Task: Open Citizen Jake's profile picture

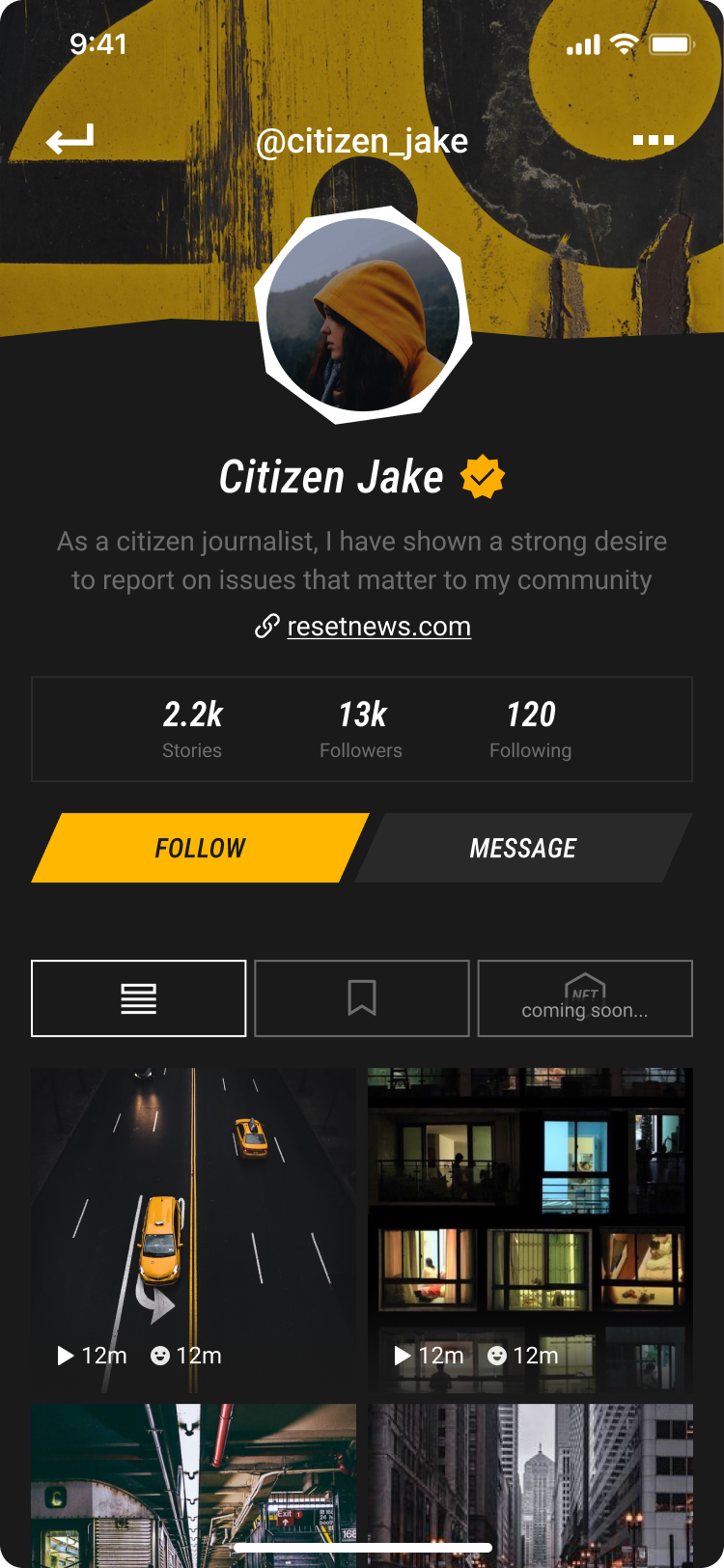Action: coord(363,315)
